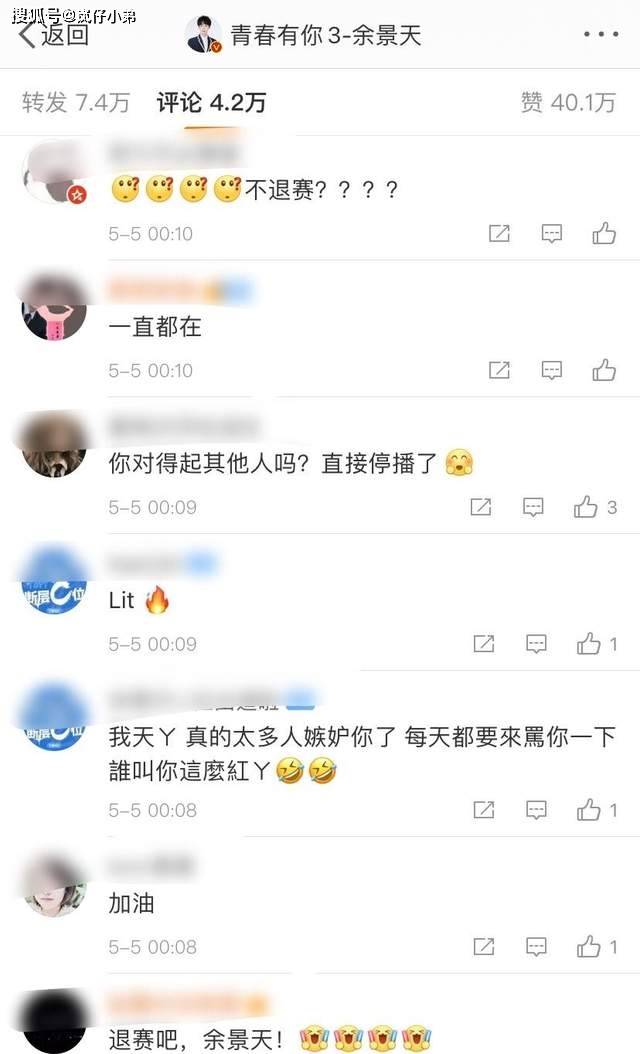Viewport: 640px width, 1054px height.
Task: Select the 评论 4.2万 tab
Action: click(x=211, y=102)
